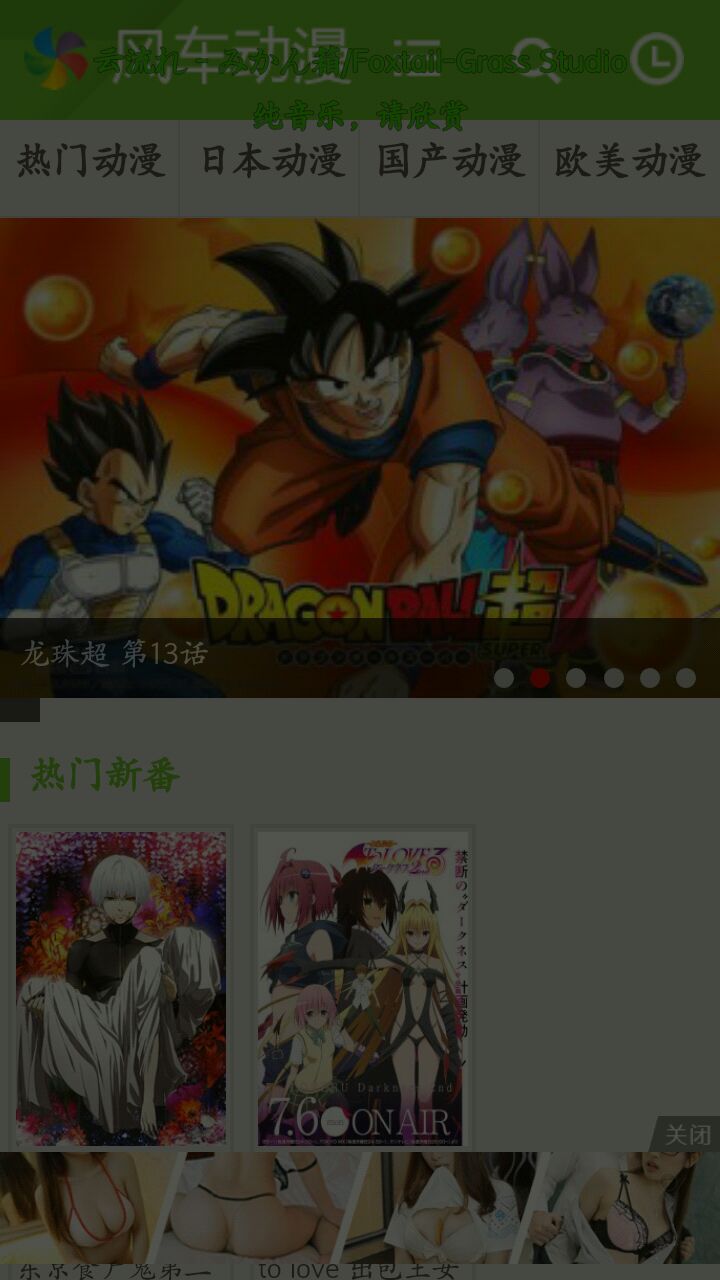Open the Tokyo Ghoul anime poster card
This screenshot has width=720, height=1280.
click(x=121, y=987)
